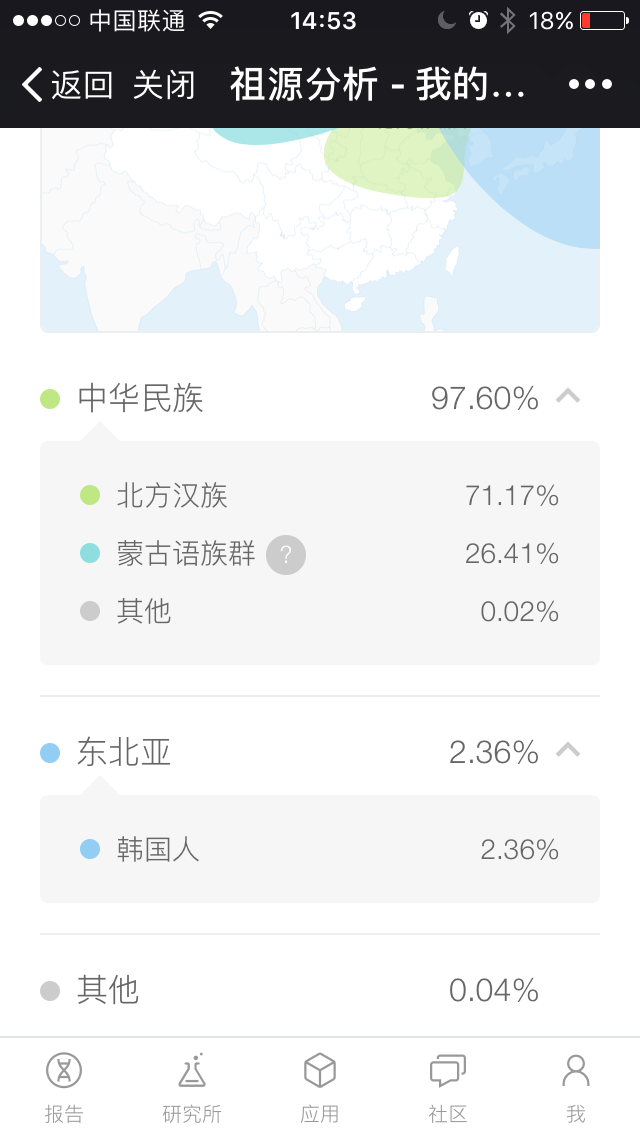Go back with the 返回 button

click(x=67, y=85)
